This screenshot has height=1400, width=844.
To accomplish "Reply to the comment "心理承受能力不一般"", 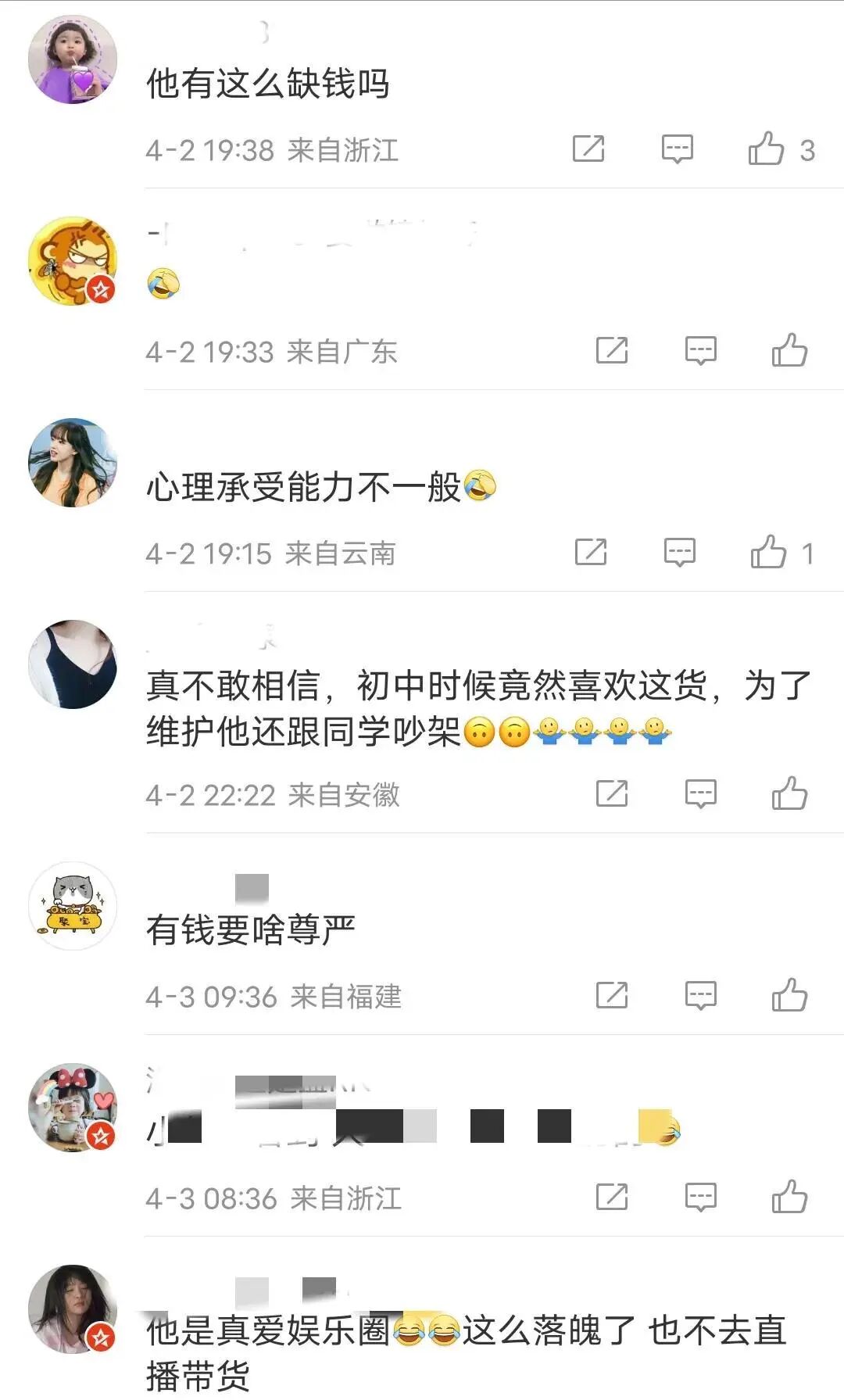I will tap(679, 552).
